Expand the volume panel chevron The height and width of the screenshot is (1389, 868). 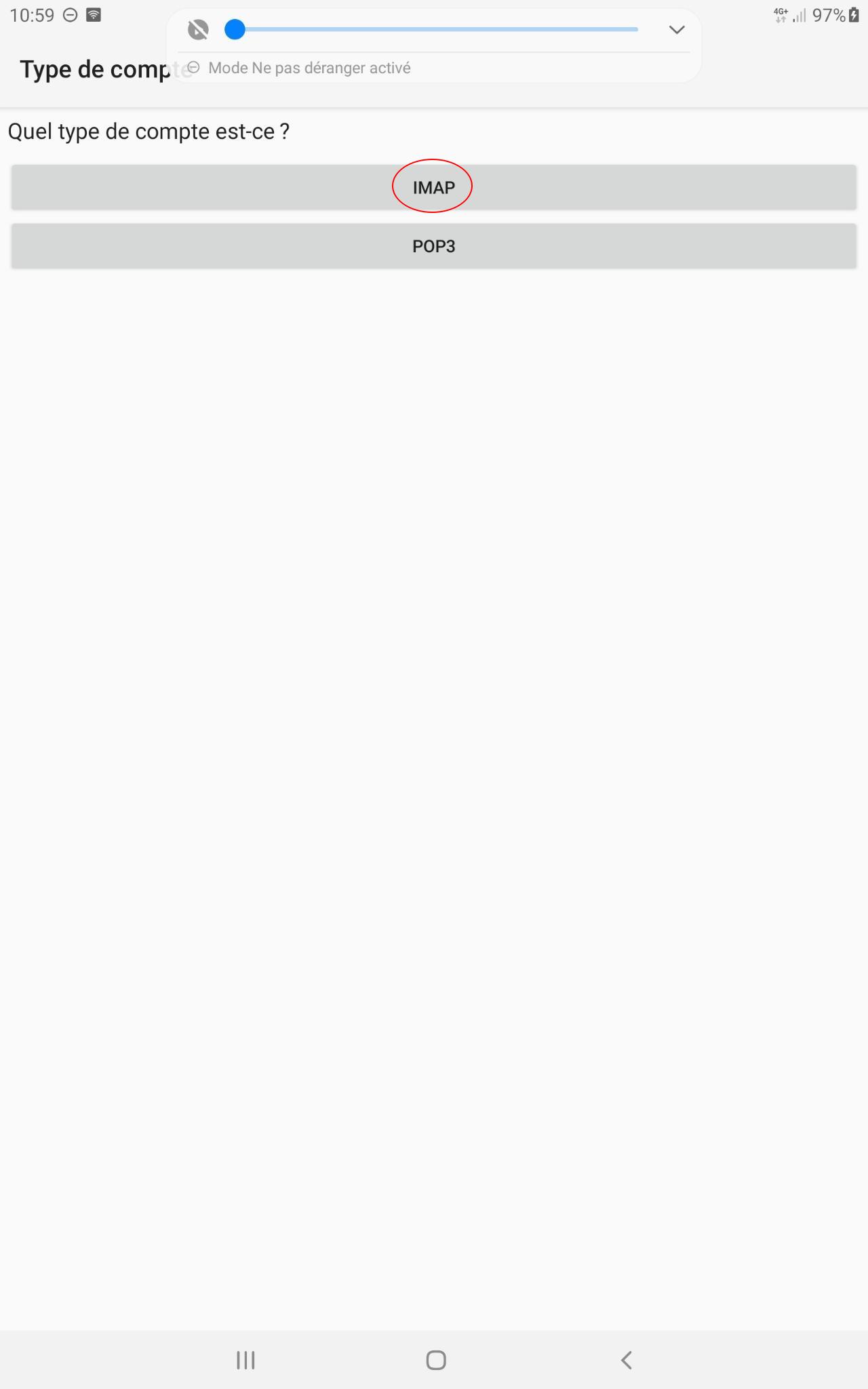[676, 30]
